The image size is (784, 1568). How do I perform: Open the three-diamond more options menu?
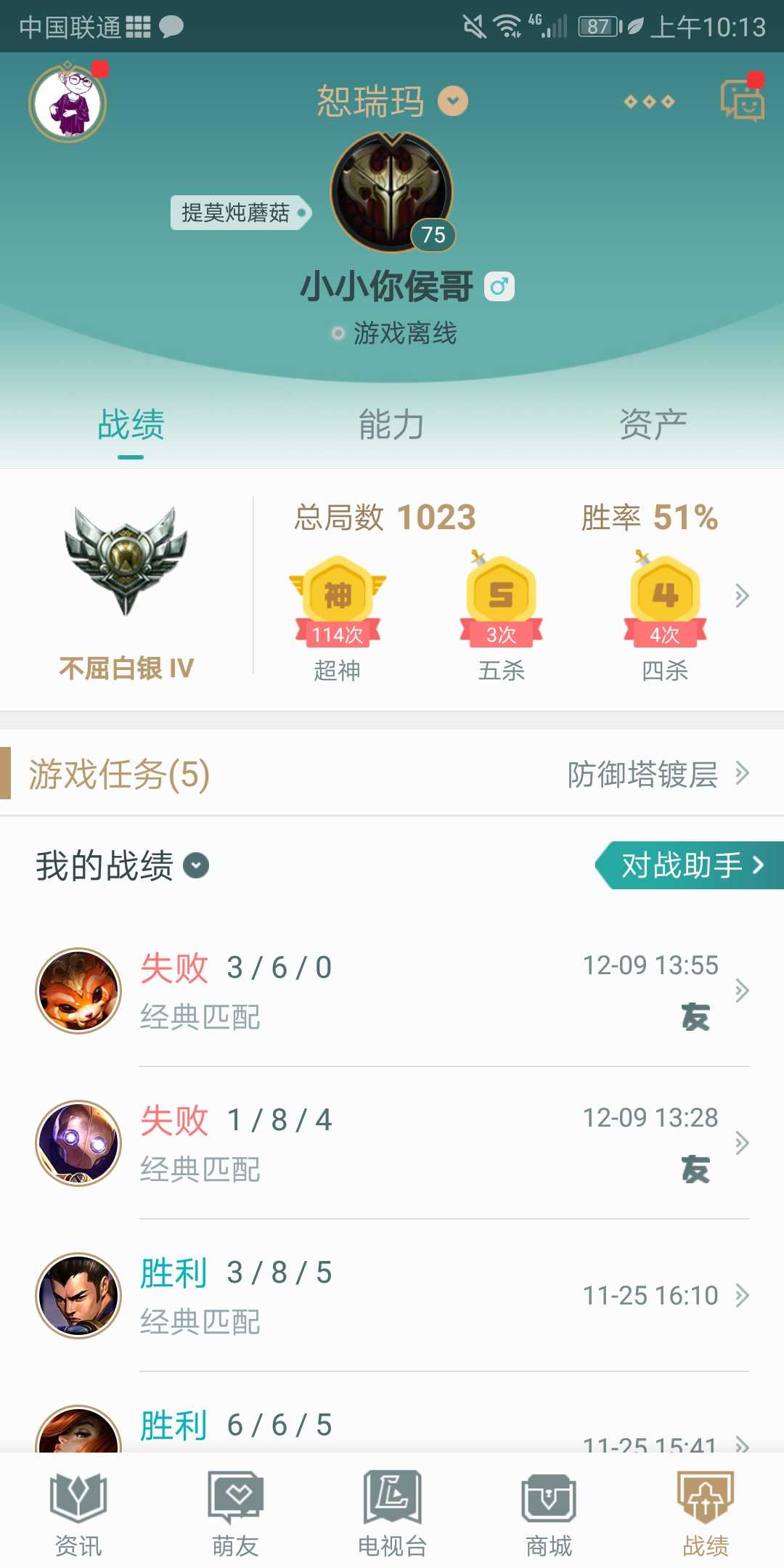pos(649,102)
